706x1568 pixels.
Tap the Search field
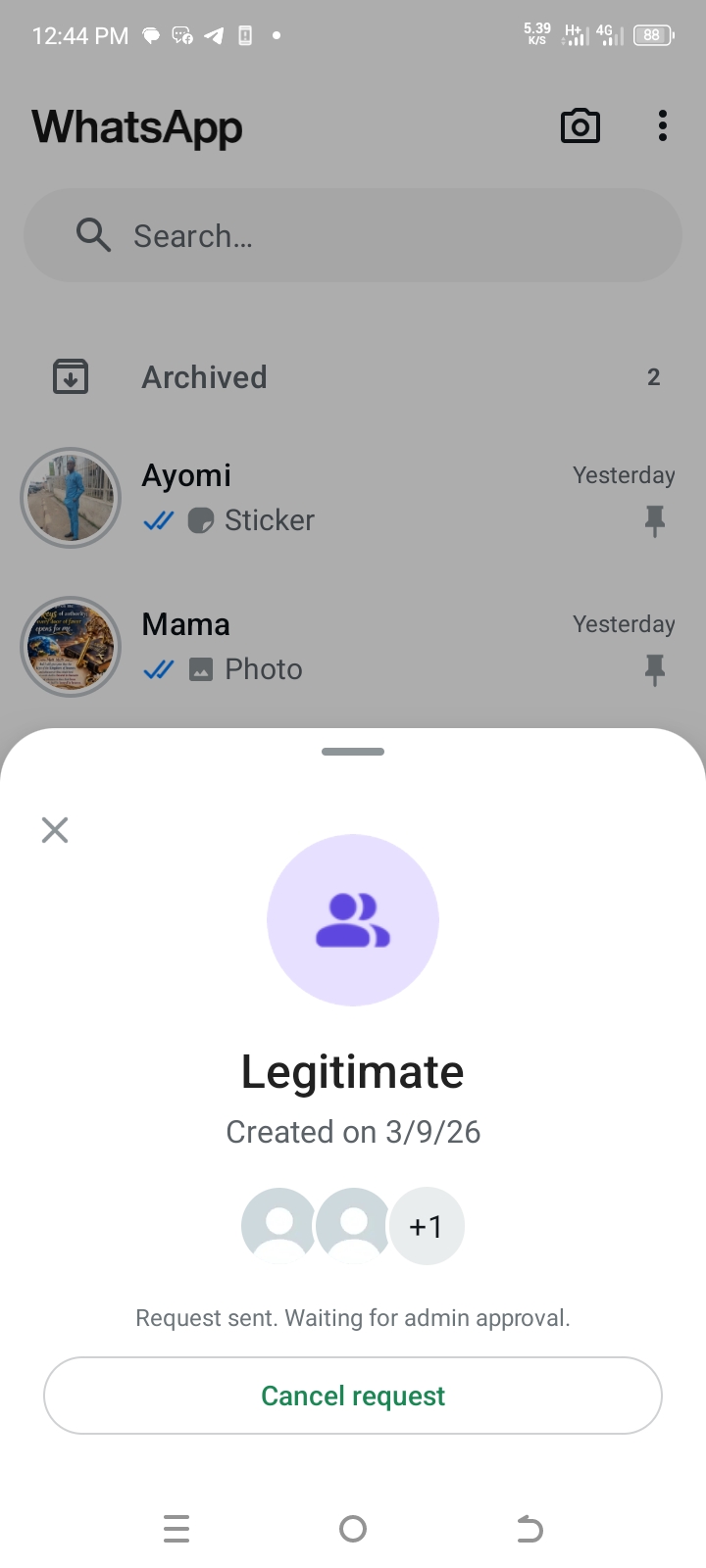point(353,236)
